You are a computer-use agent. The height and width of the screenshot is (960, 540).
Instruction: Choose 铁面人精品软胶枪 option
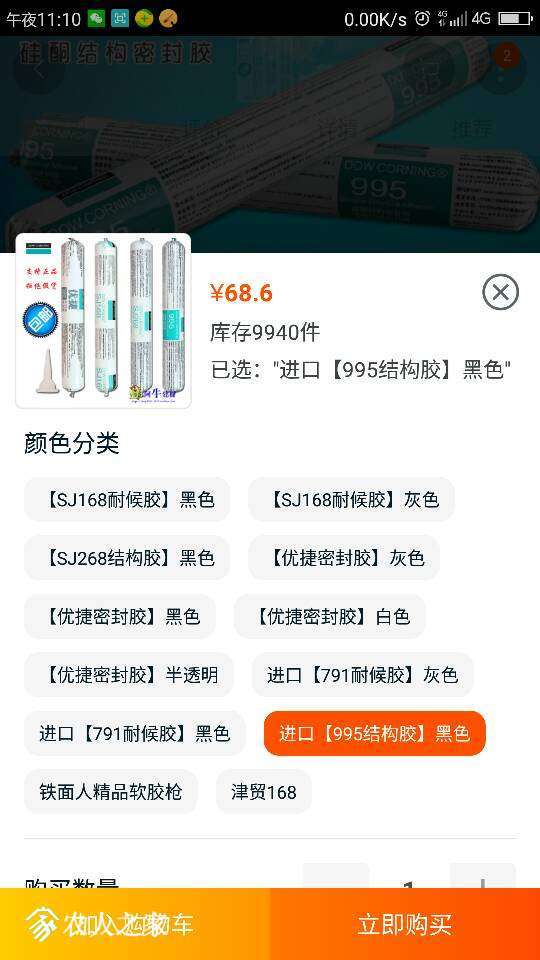[111, 792]
